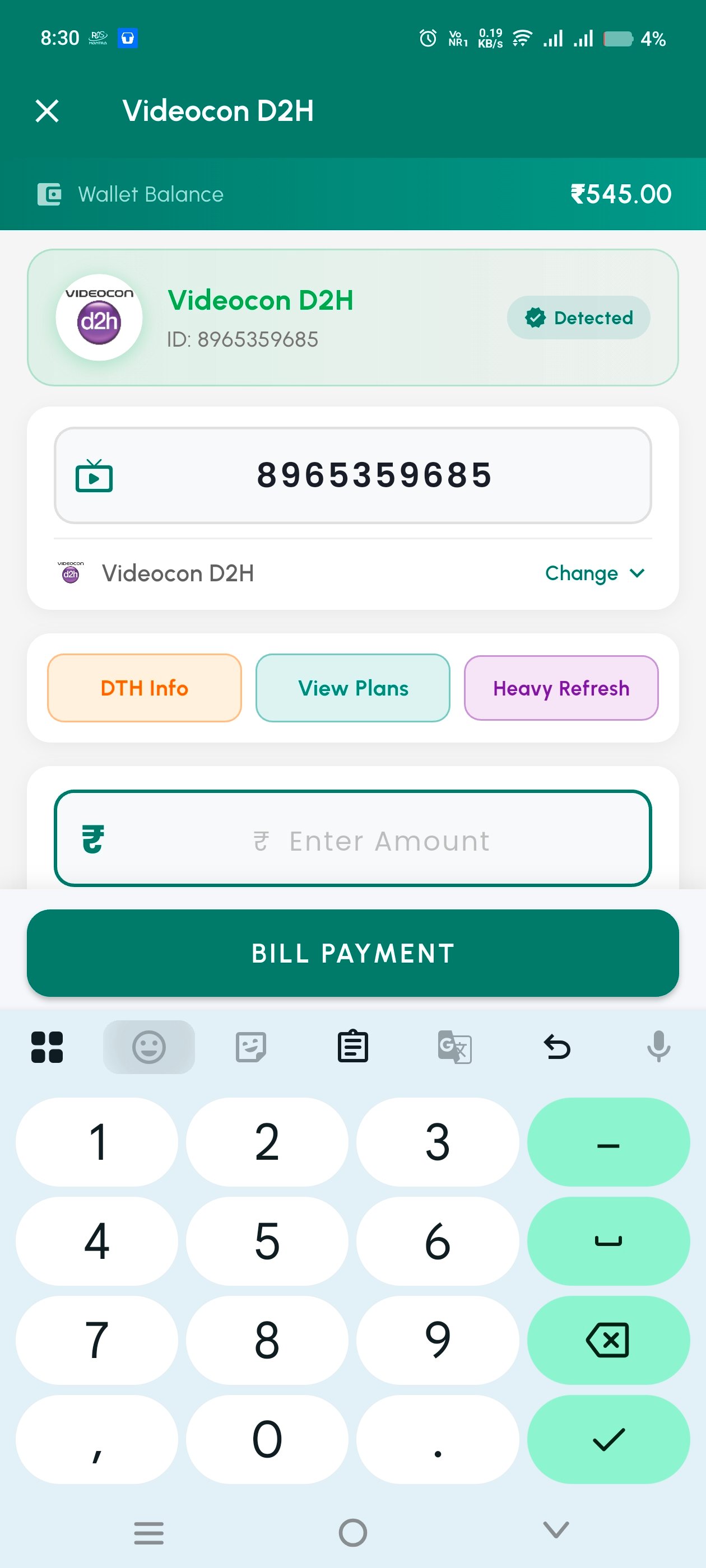Tap the undo arrow on the keyboard toolbar
The image size is (706, 1568).
[x=556, y=1047]
